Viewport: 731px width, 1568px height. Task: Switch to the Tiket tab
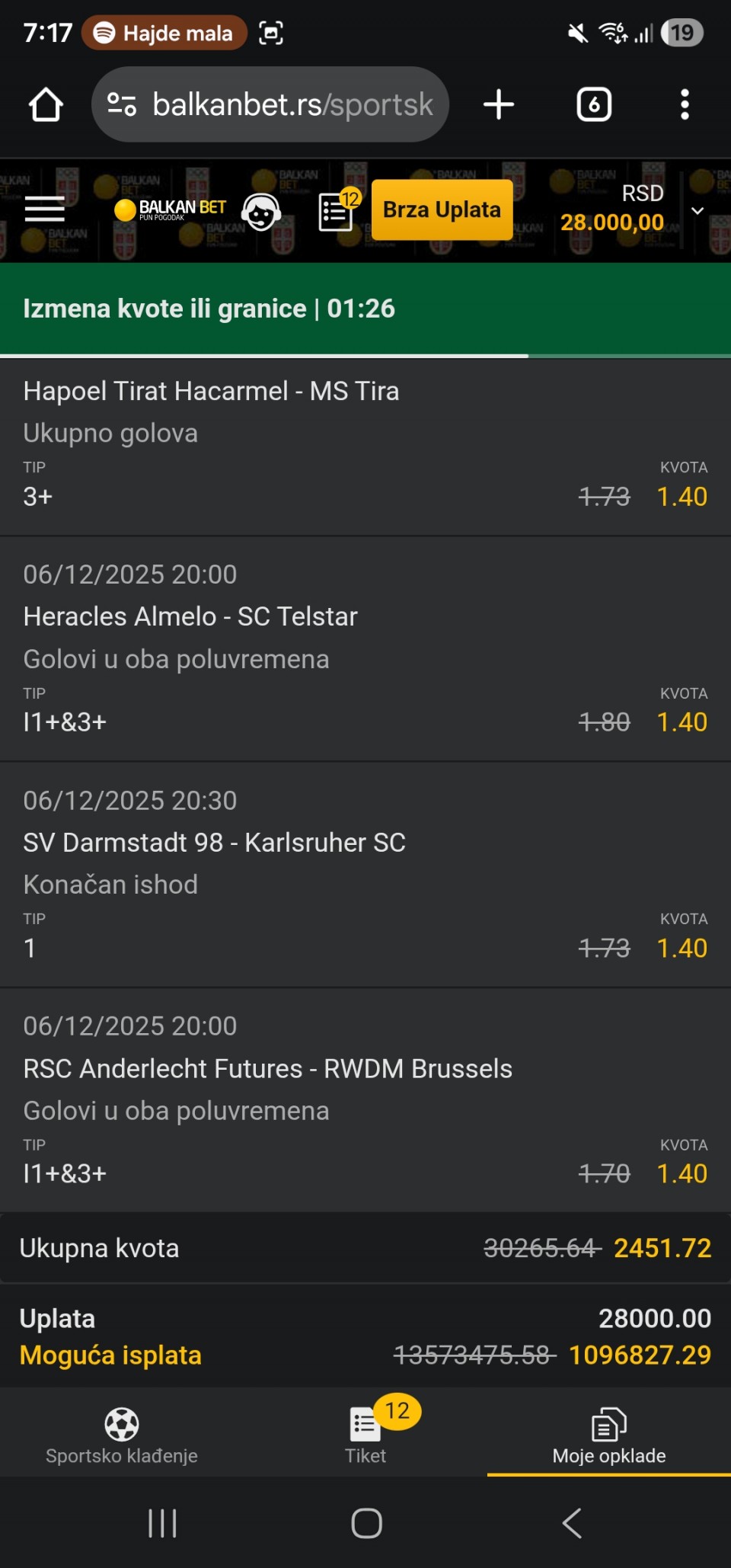click(x=365, y=1435)
